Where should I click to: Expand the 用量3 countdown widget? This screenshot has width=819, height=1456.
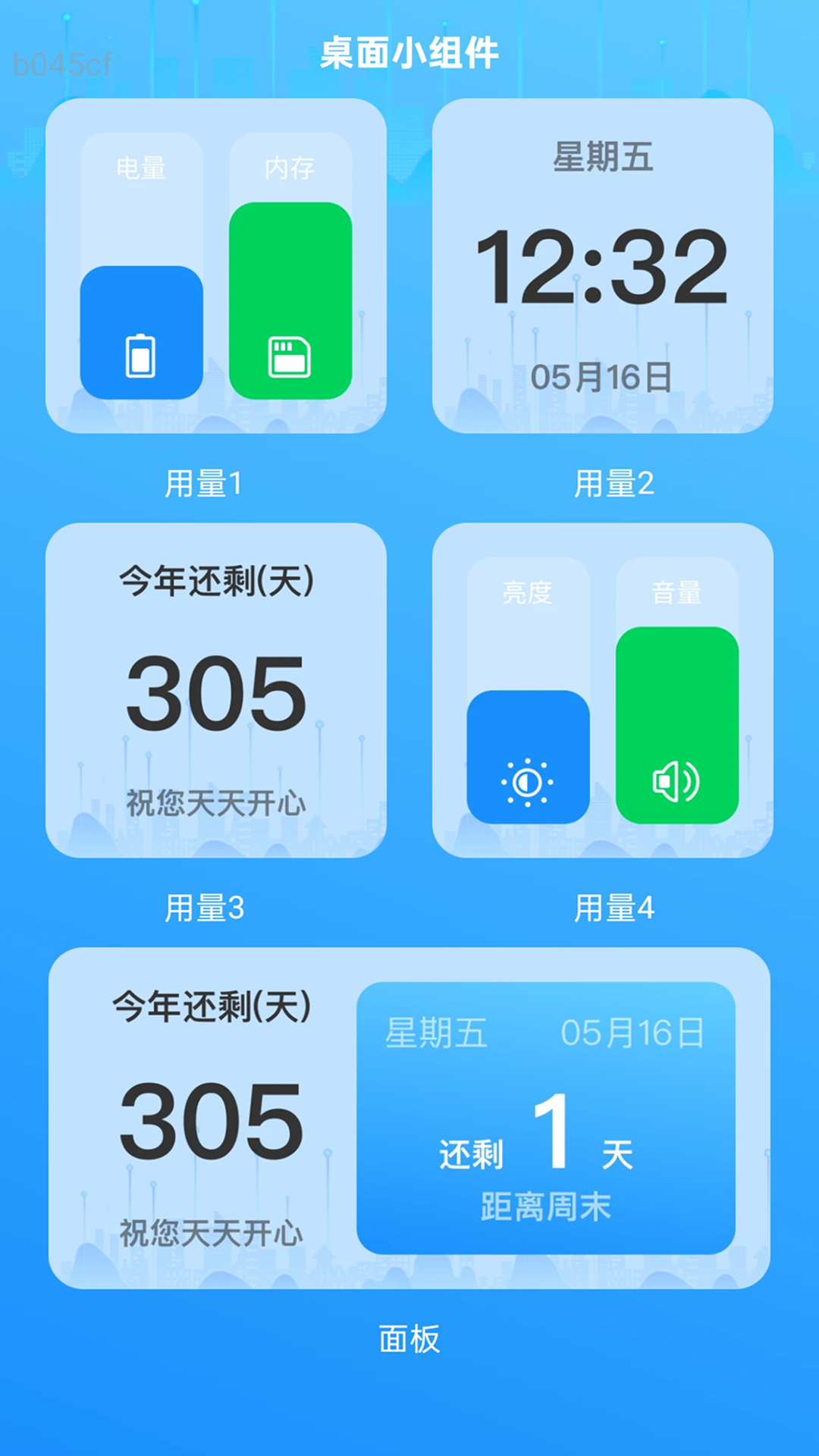(216, 690)
